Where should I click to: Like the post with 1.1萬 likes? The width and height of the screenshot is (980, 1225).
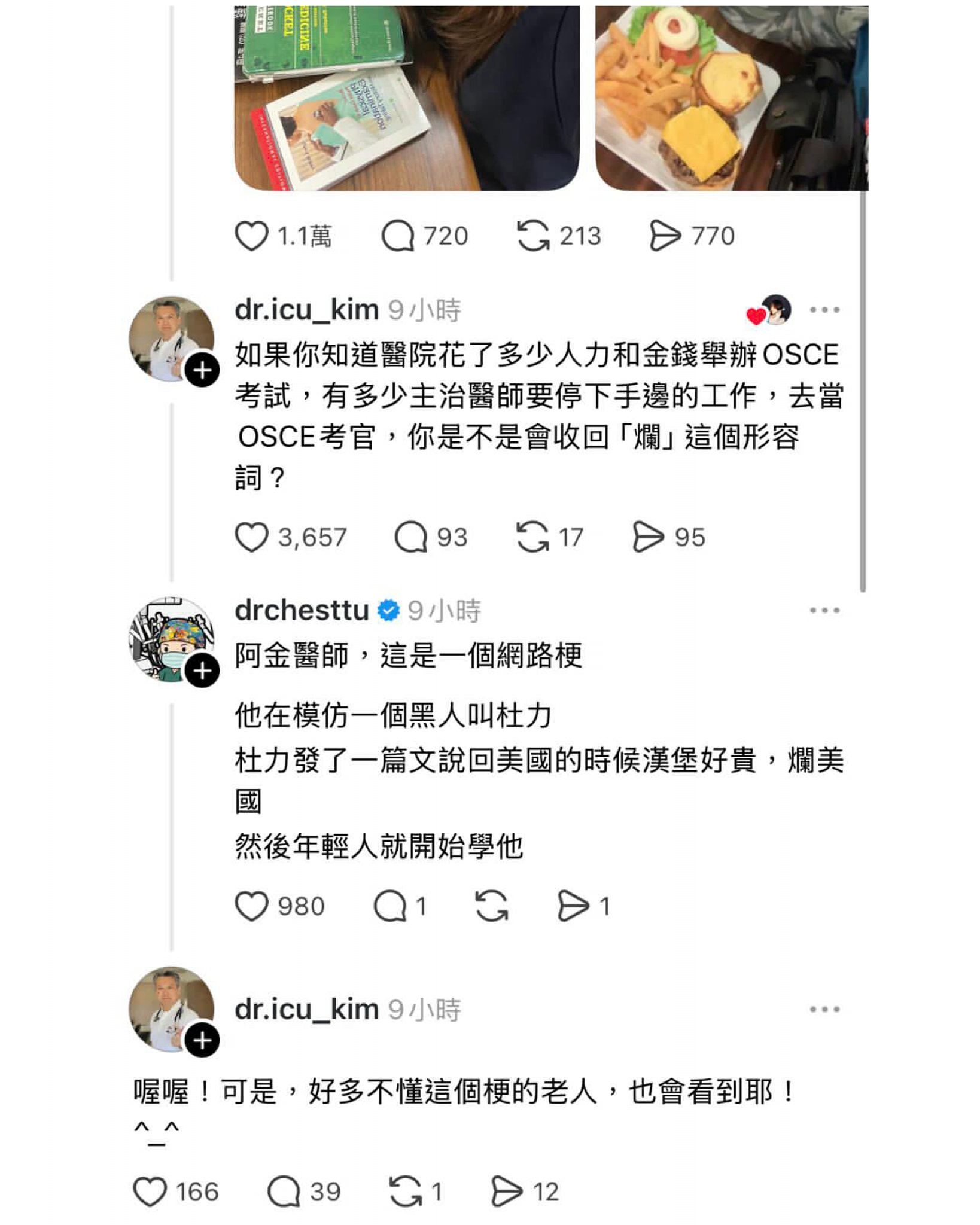coord(251,236)
